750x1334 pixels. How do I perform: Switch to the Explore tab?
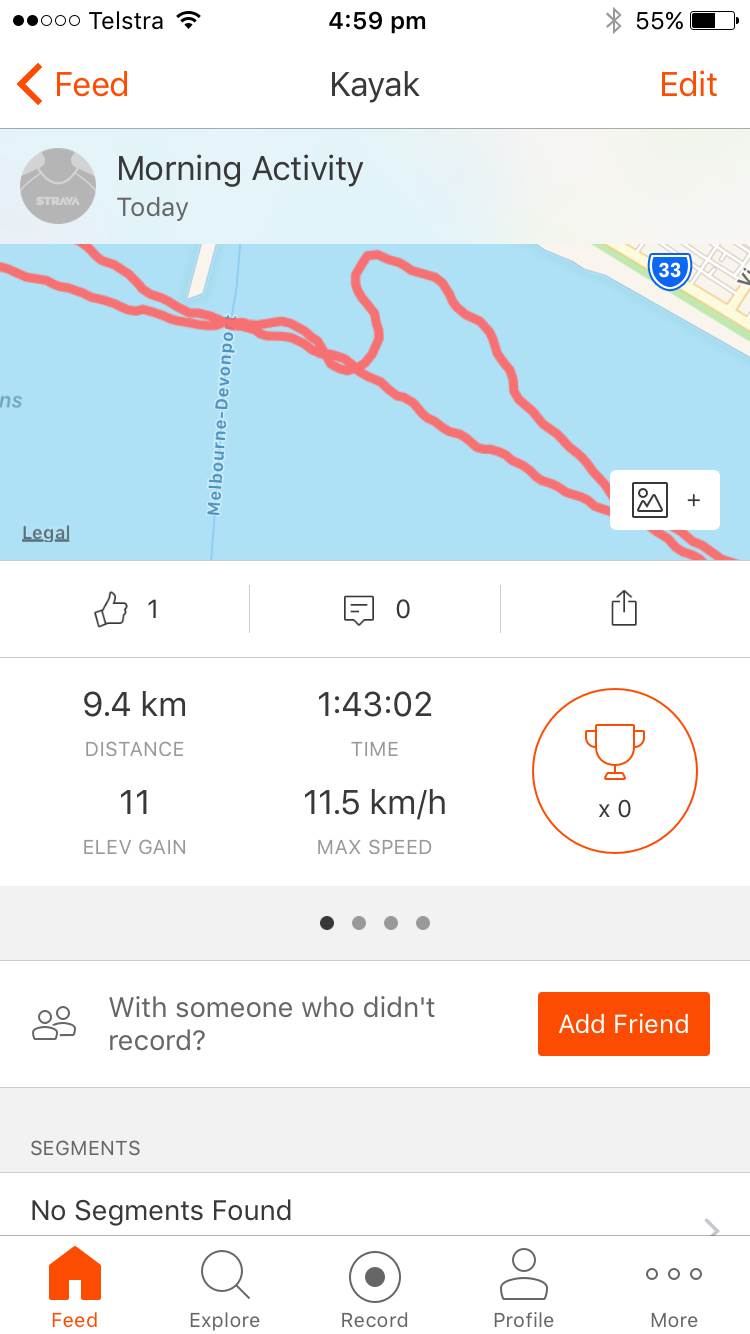click(x=224, y=1288)
